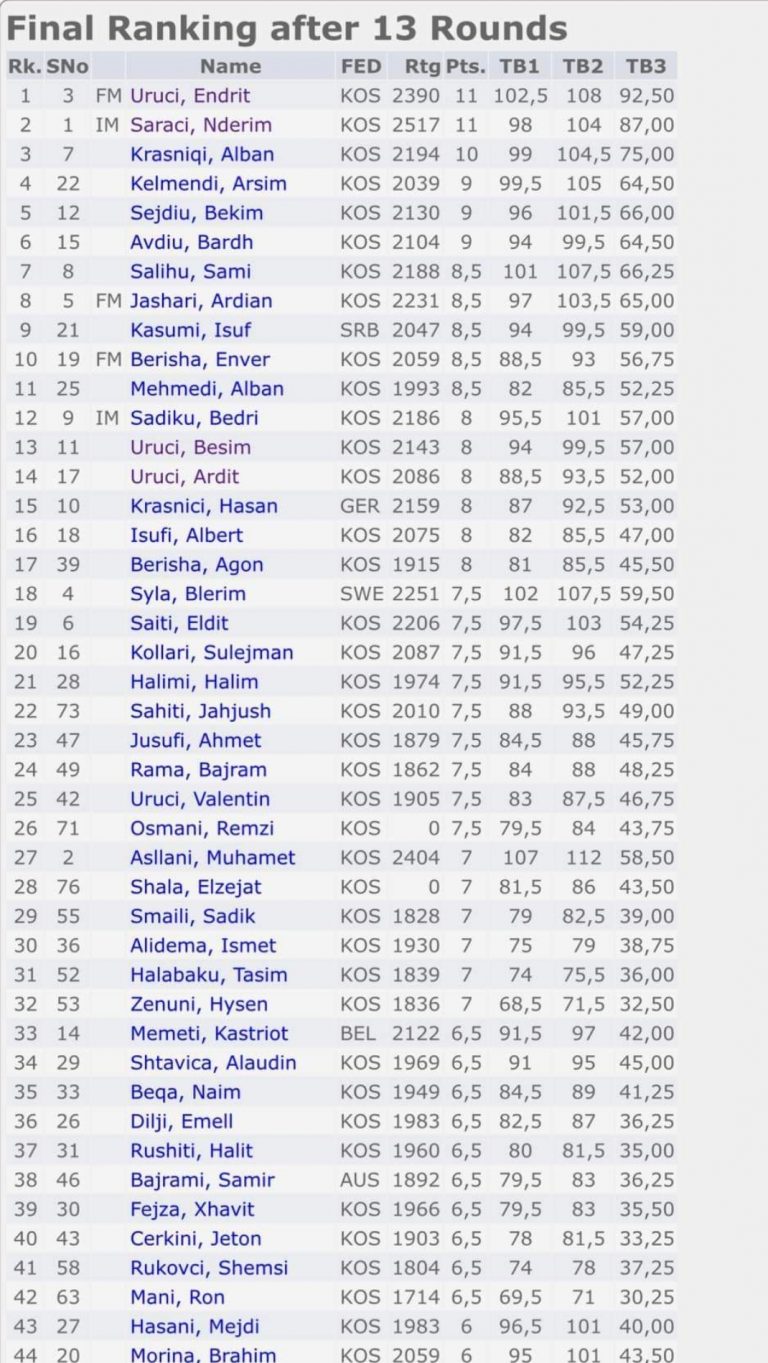Screen dimensions: 768x1363
Task: Select Mani, Ron name link
Action: pos(177,1297)
